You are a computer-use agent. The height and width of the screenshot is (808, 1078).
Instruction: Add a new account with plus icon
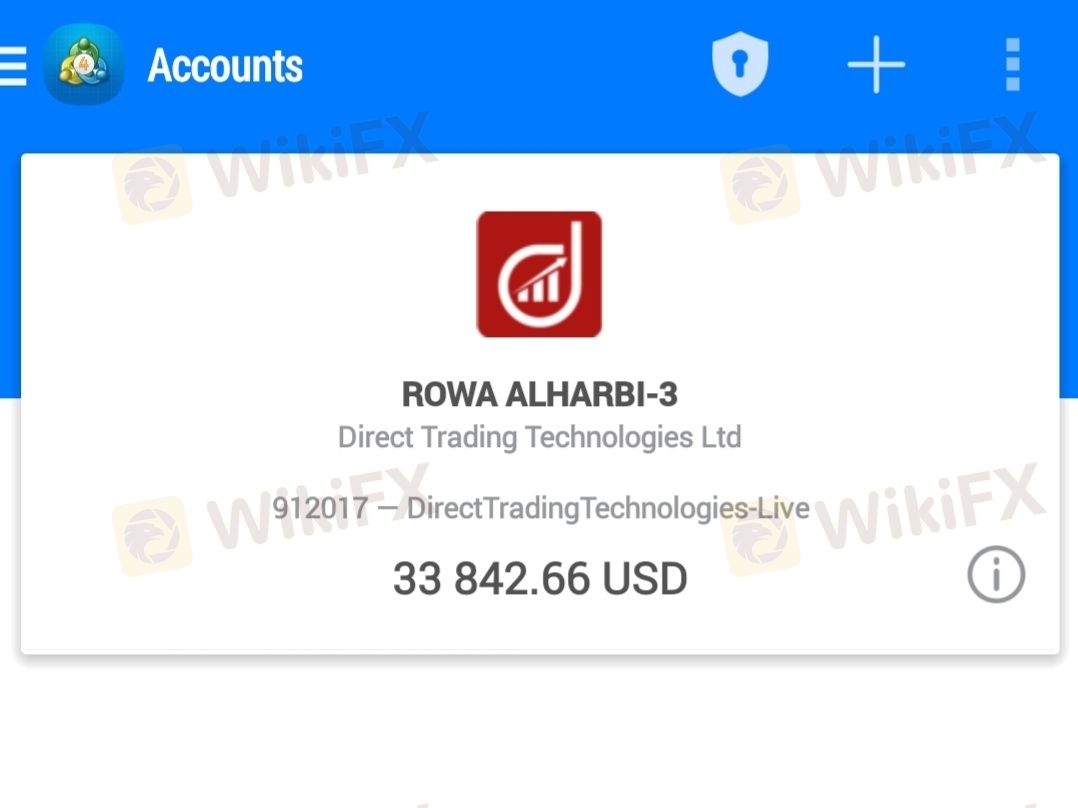(x=876, y=65)
